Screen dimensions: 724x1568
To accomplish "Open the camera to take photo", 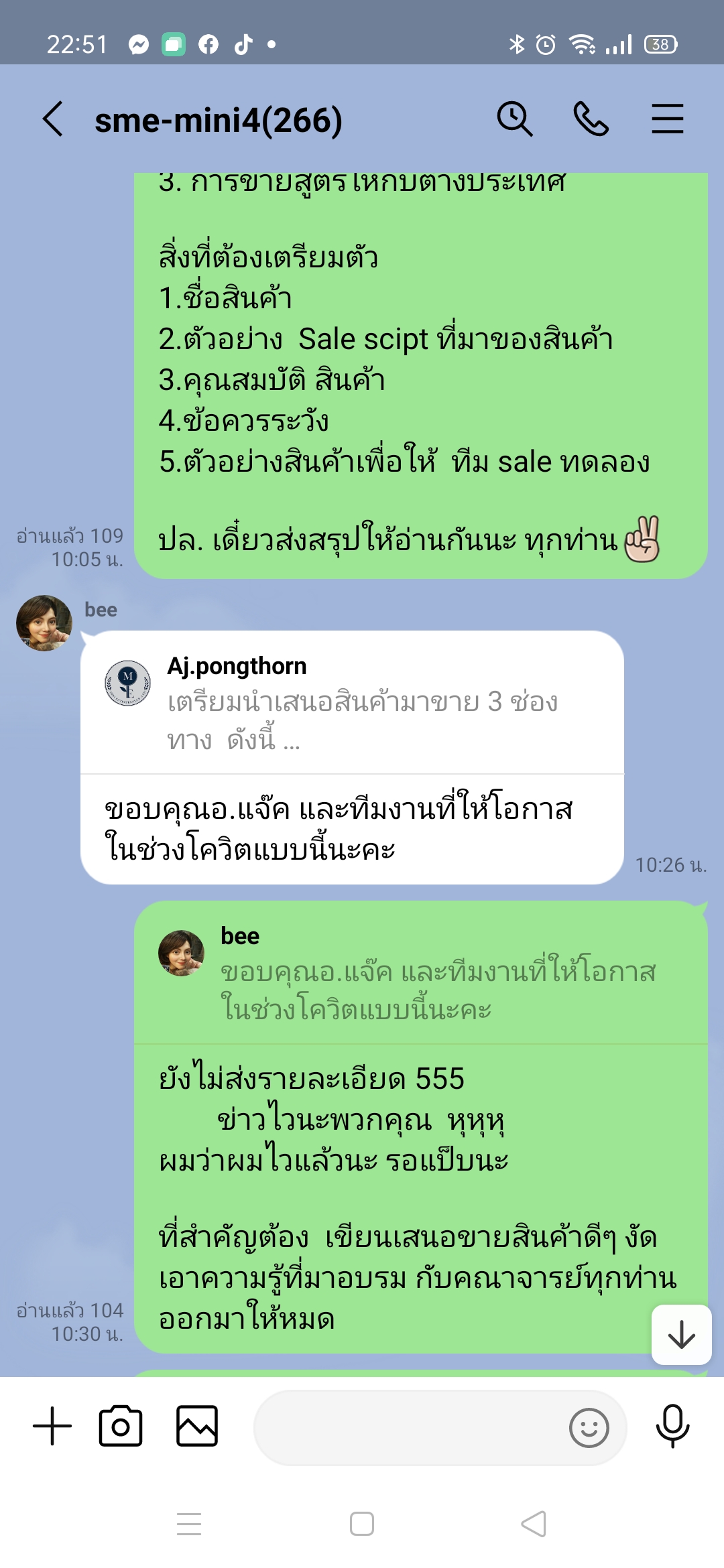I will 121,1426.
